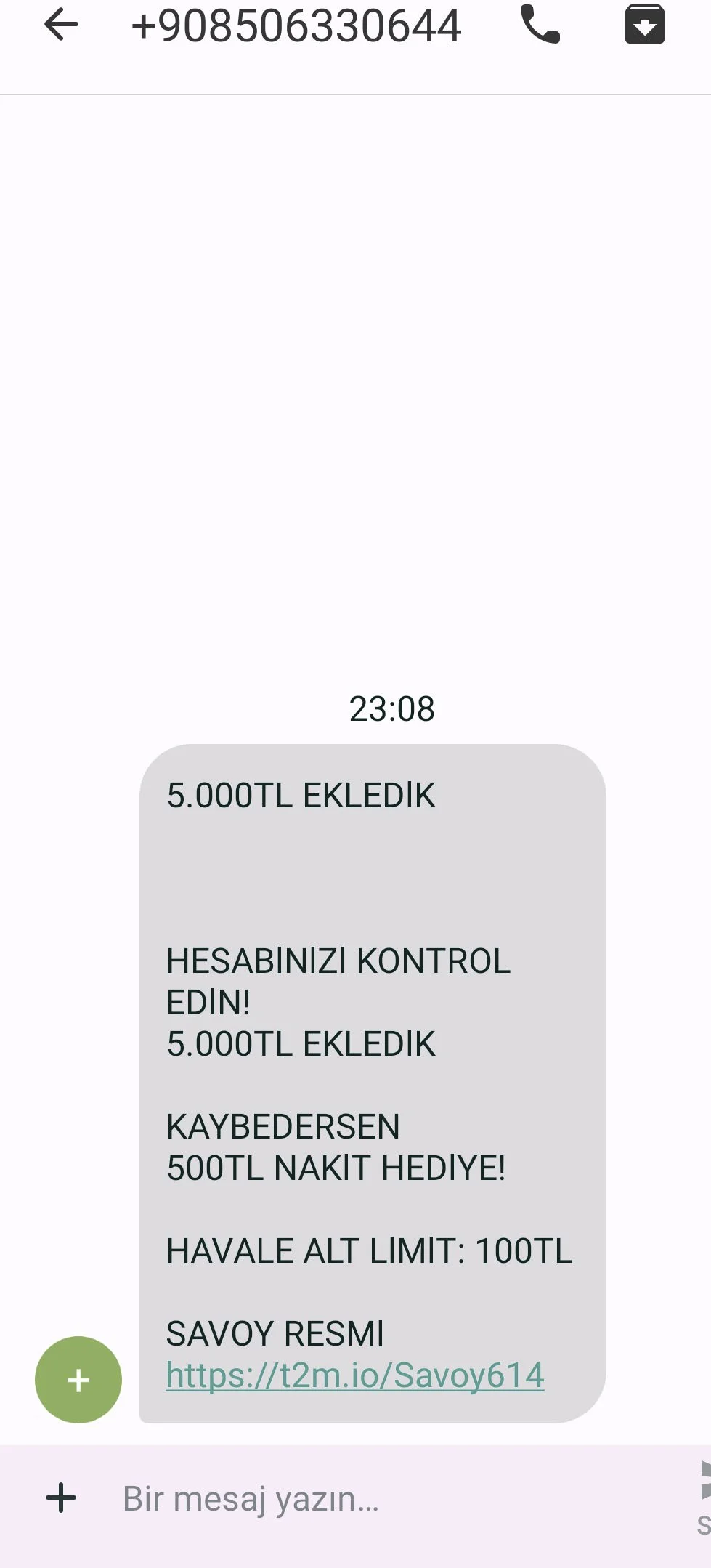
Task: Archive this conversation
Action: (x=644, y=25)
